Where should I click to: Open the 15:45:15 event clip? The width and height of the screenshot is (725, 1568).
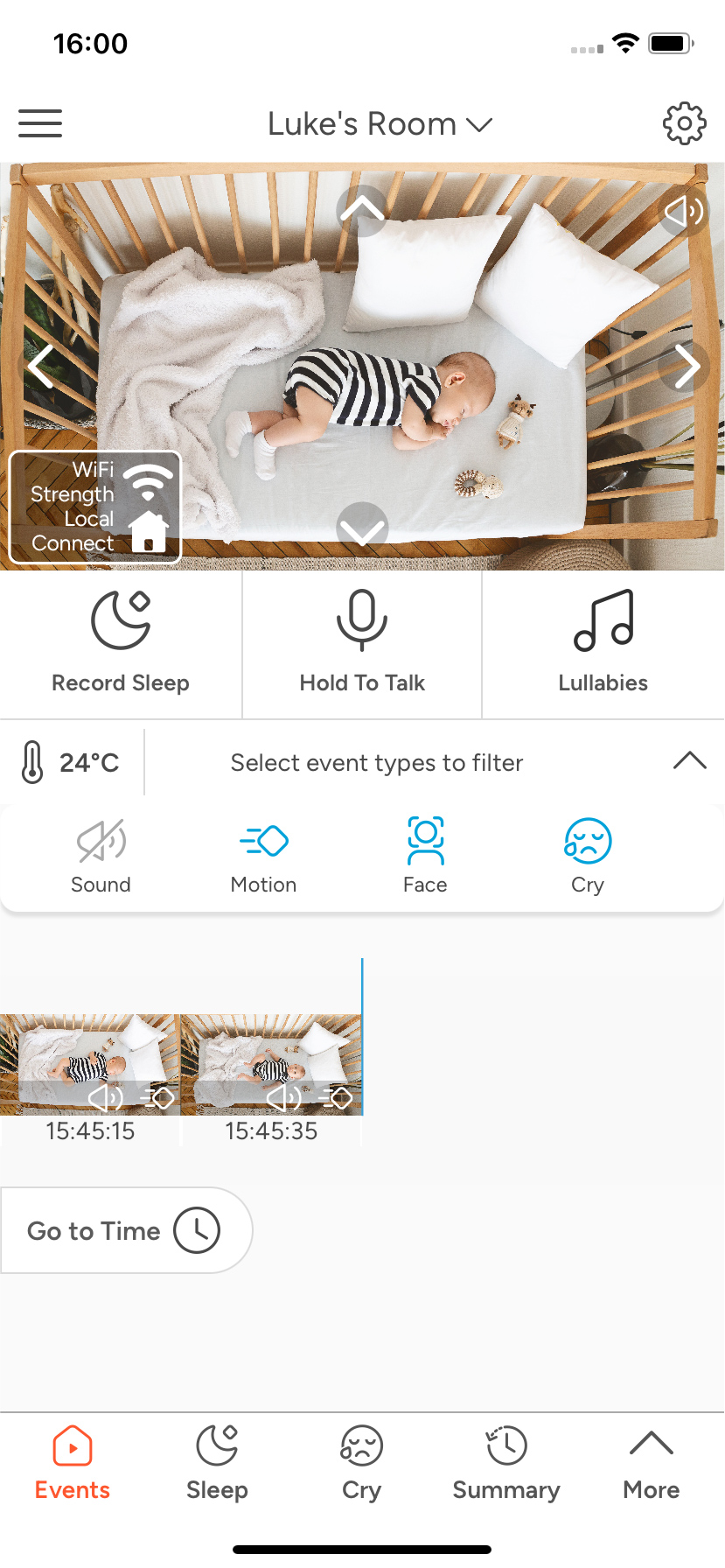click(x=89, y=1065)
